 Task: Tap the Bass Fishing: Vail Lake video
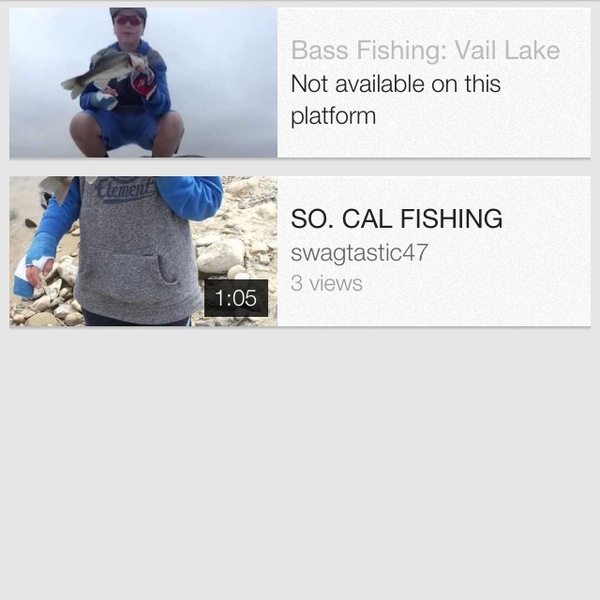[424, 52]
